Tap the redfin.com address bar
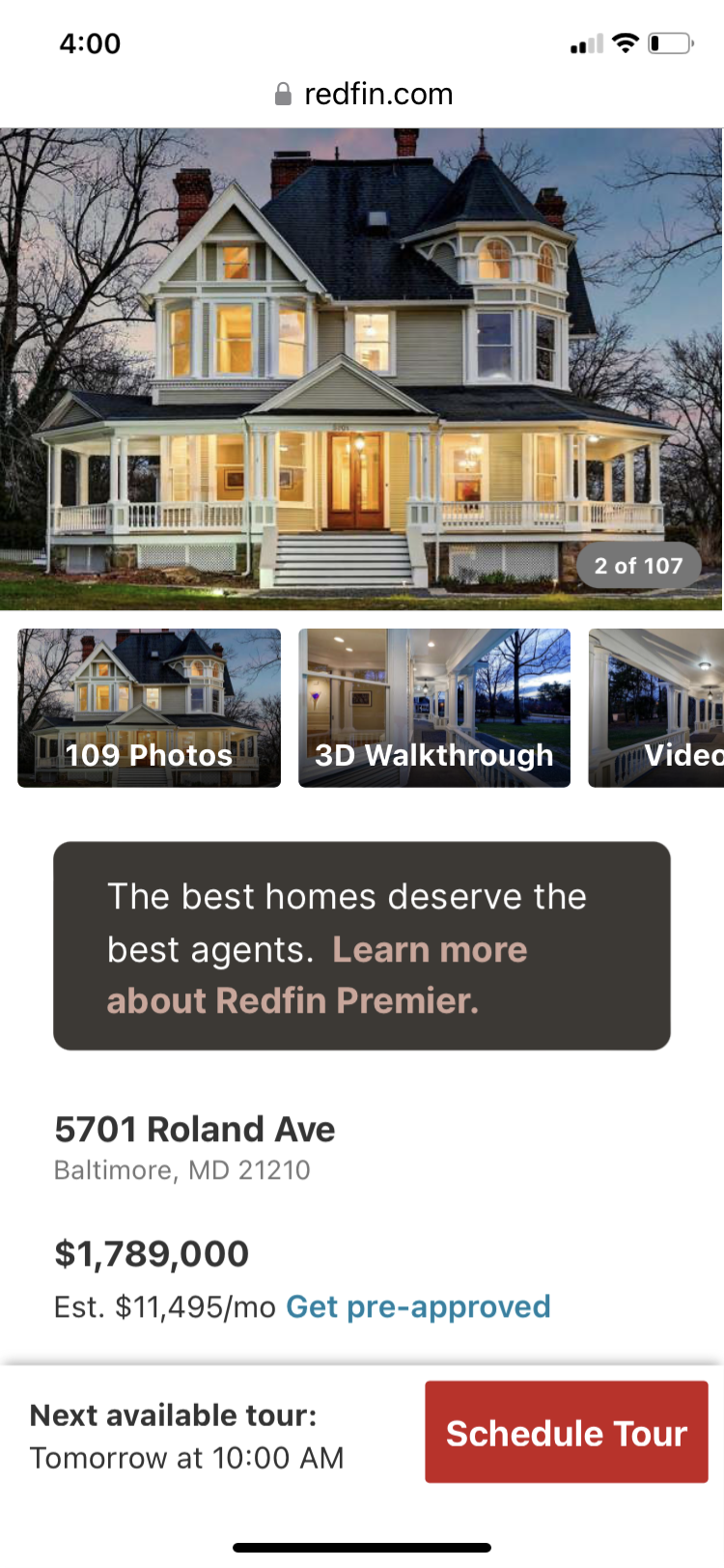The width and height of the screenshot is (724, 1568). [364, 94]
